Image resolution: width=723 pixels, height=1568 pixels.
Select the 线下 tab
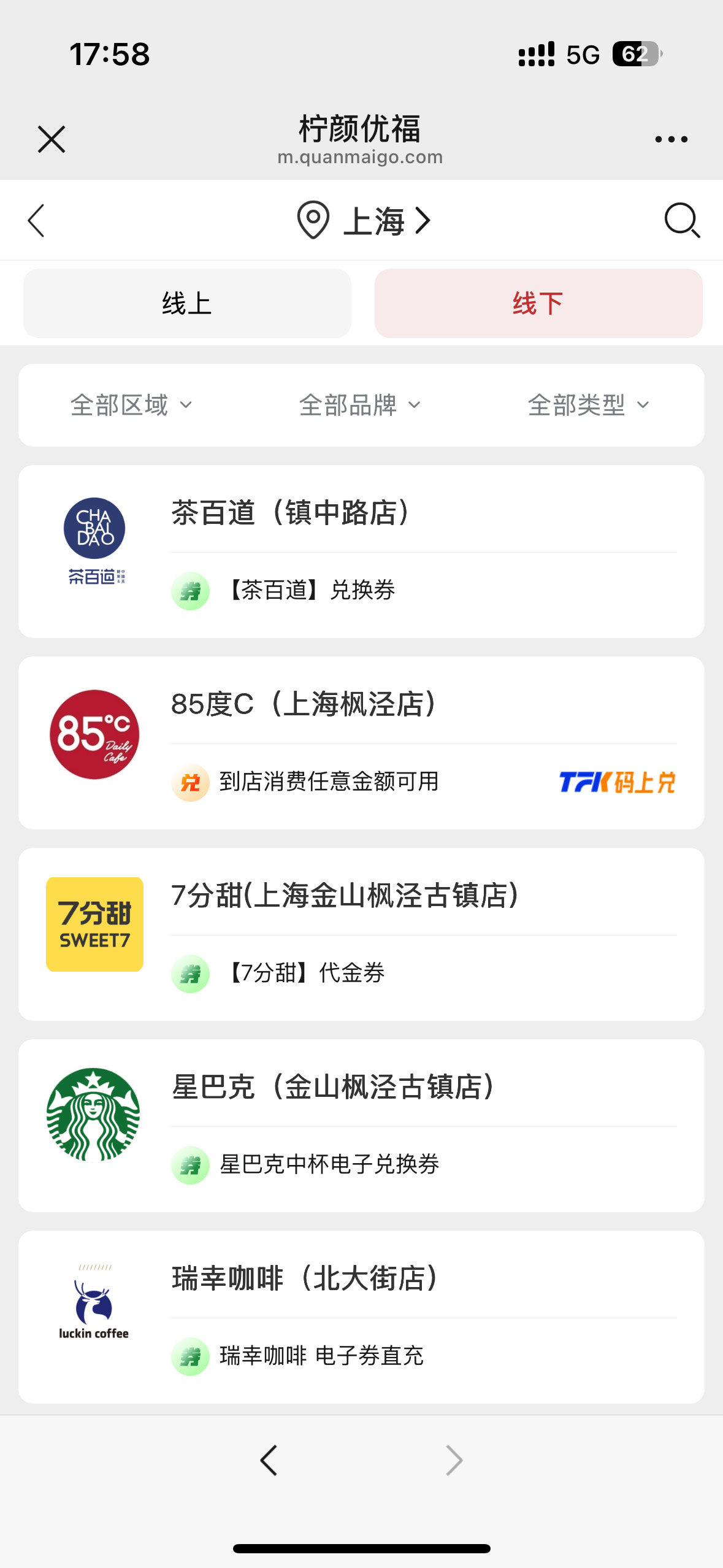(x=538, y=304)
